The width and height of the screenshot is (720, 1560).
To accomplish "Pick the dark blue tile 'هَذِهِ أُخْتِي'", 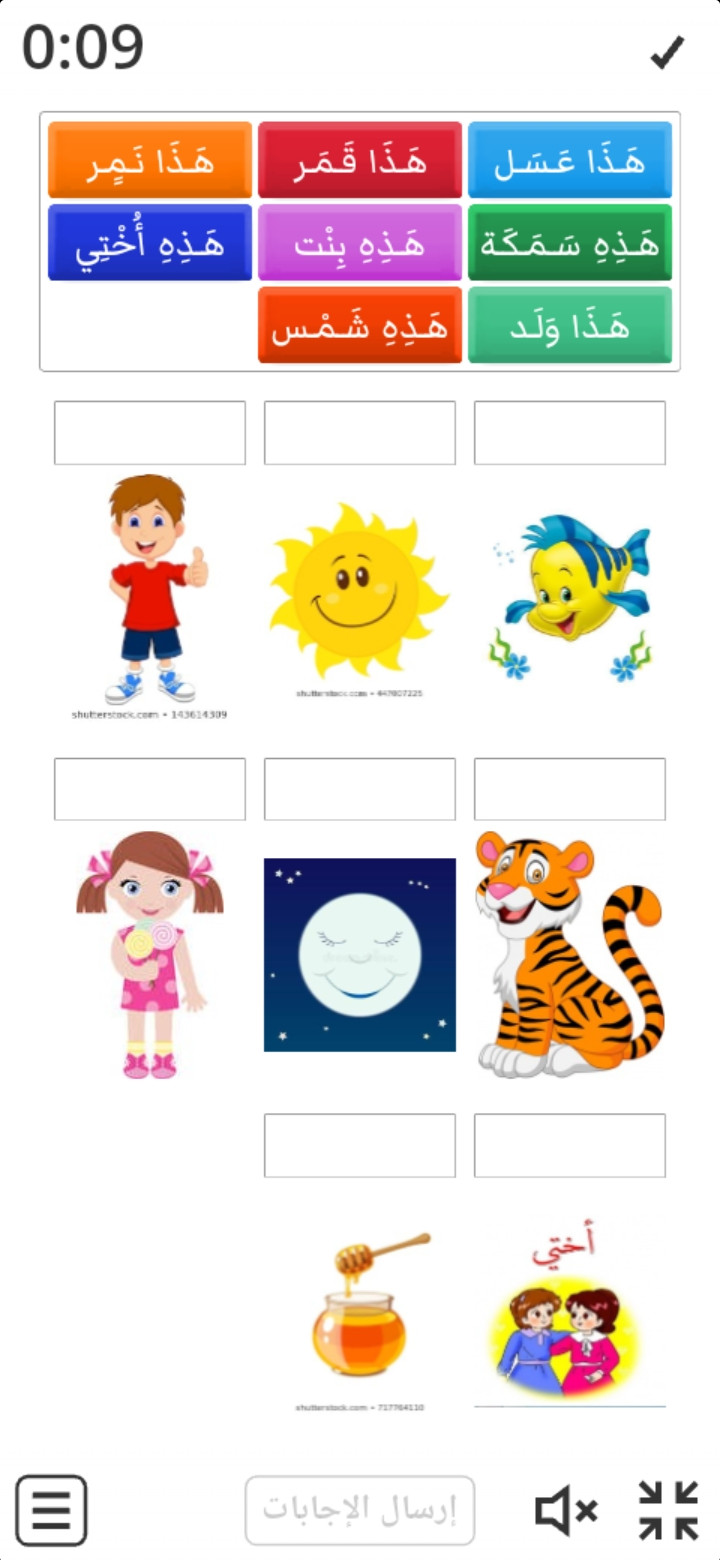I will (150, 243).
